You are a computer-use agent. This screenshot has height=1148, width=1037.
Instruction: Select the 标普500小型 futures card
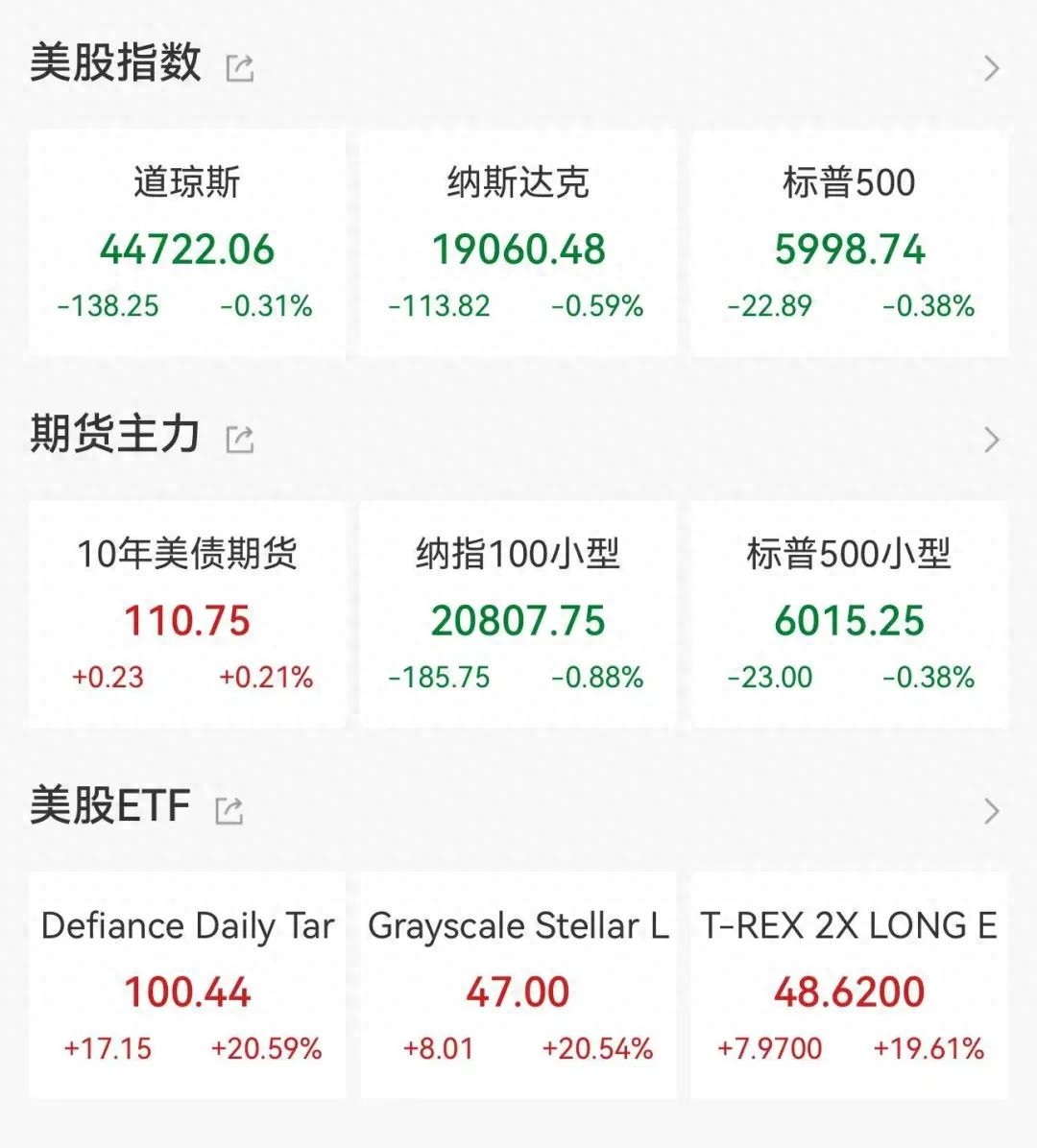point(850,614)
